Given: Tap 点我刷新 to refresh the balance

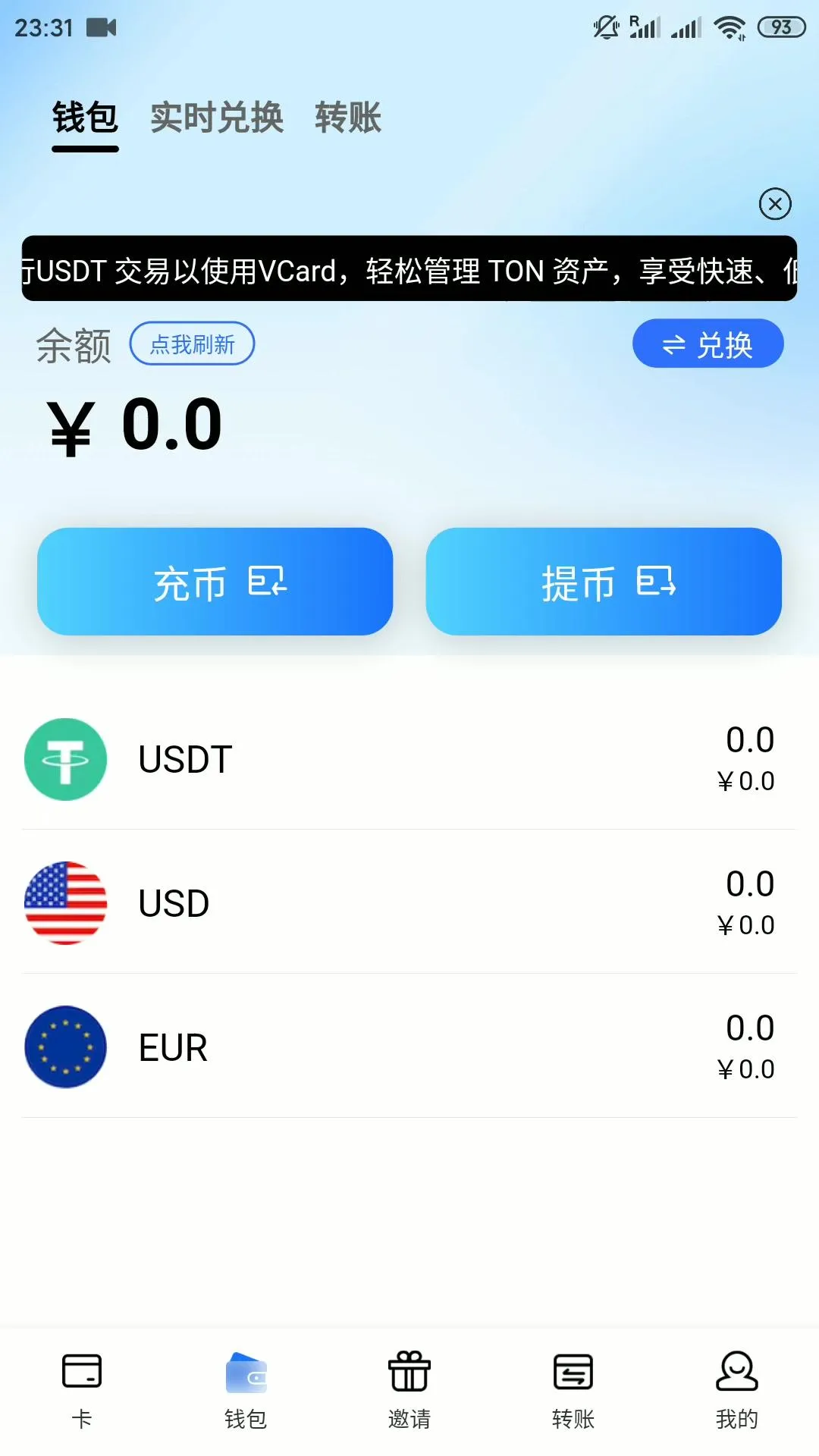Looking at the screenshot, I should pos(191,343).
